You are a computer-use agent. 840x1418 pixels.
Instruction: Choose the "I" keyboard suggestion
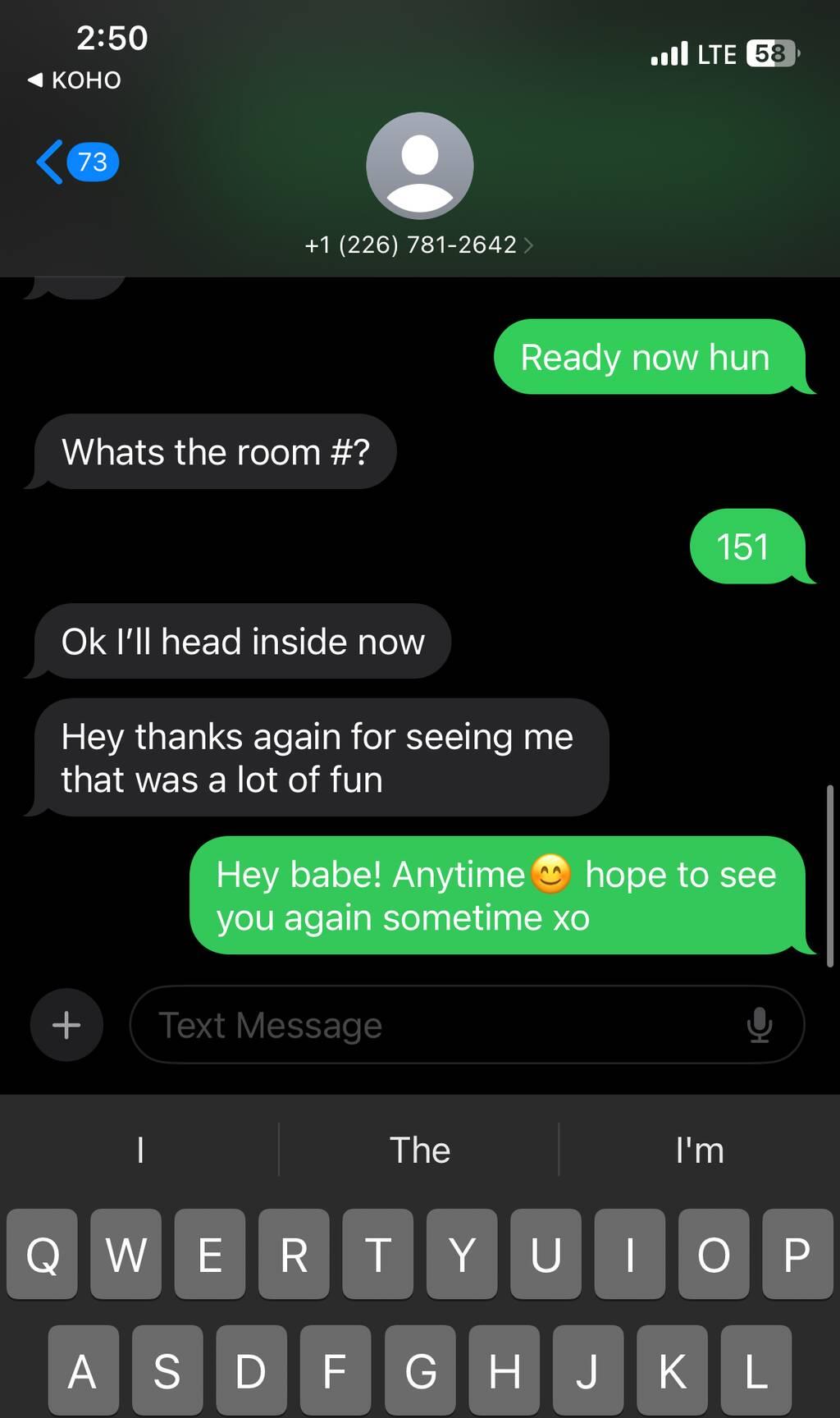pos(140,1150)
